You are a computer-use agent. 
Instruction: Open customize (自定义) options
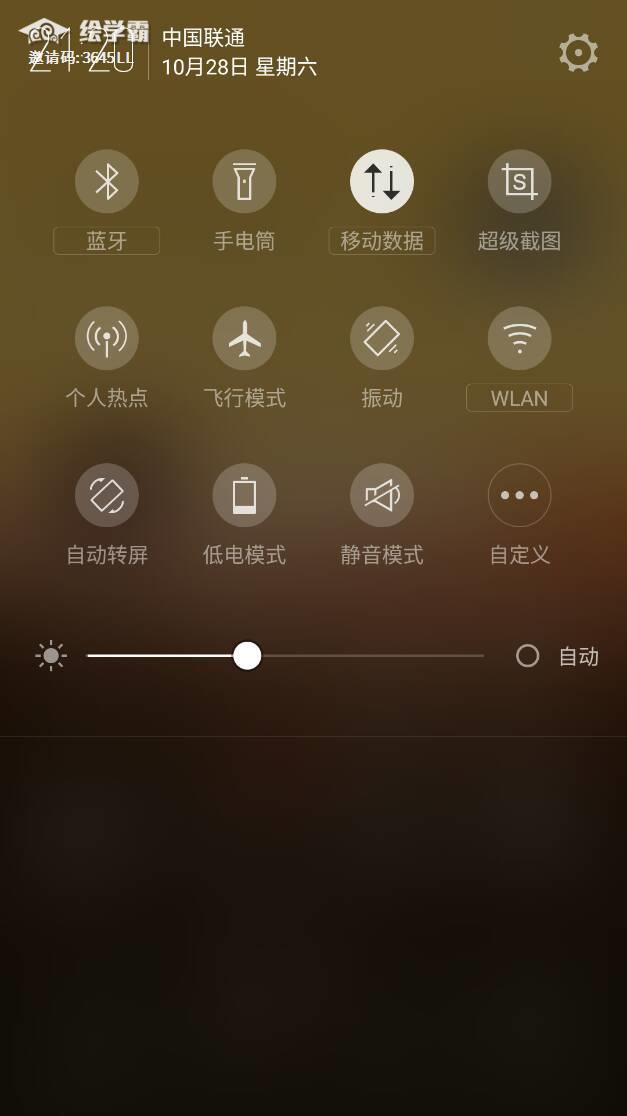coord(519,495)
